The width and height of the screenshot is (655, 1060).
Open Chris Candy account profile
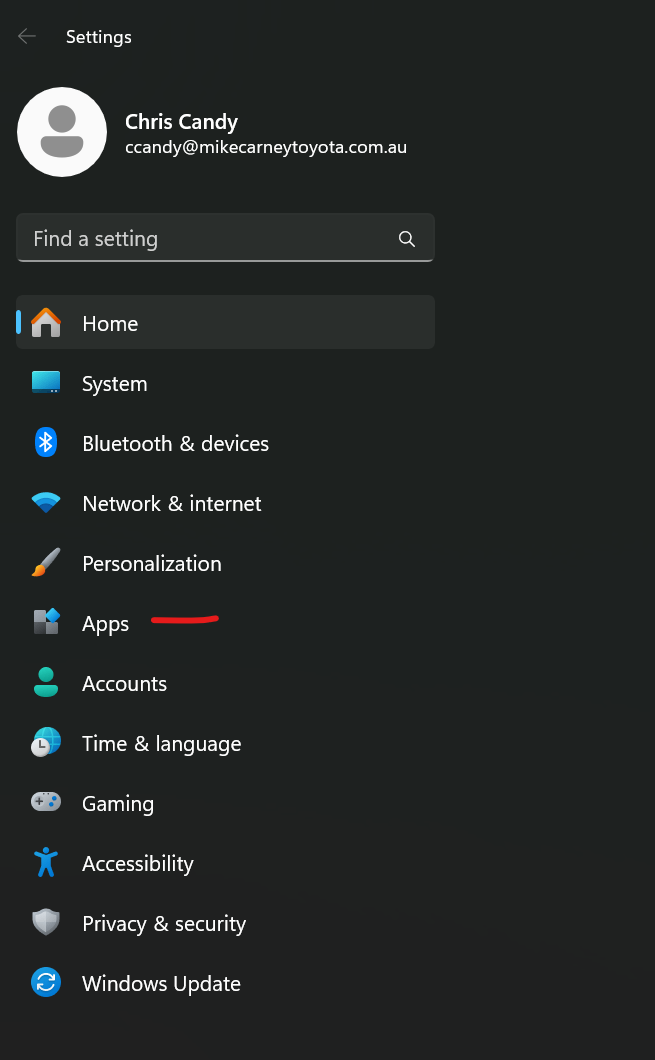(x=180, y=123)
